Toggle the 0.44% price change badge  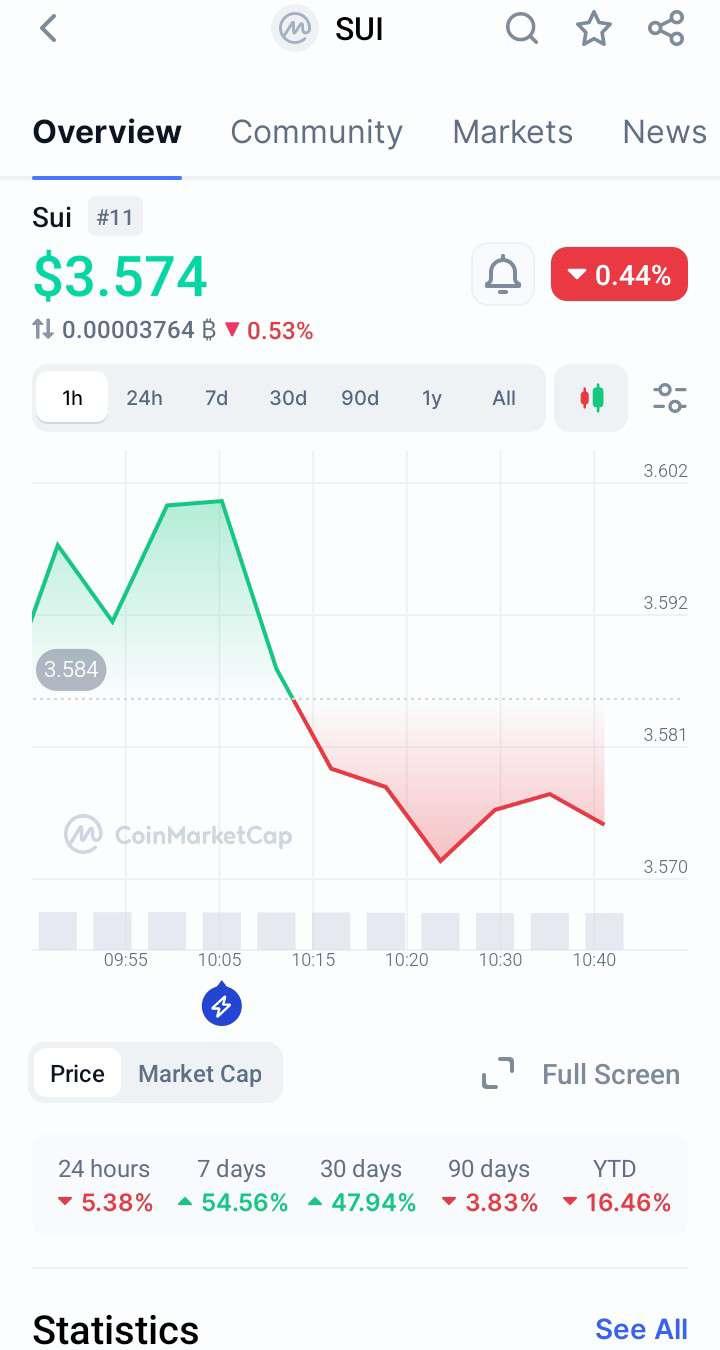click(619, 275)
